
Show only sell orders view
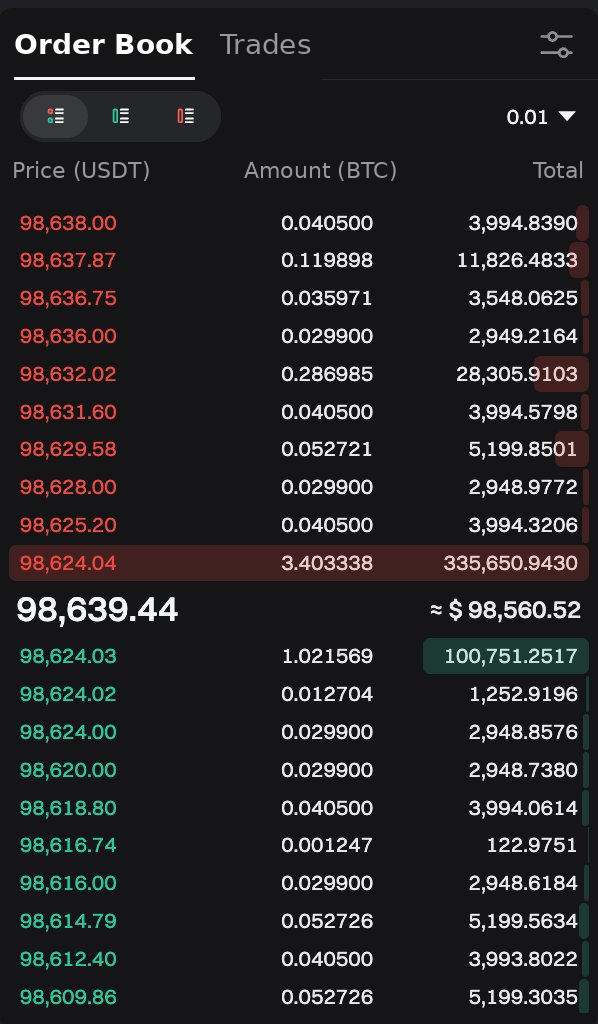click(185, 116)
